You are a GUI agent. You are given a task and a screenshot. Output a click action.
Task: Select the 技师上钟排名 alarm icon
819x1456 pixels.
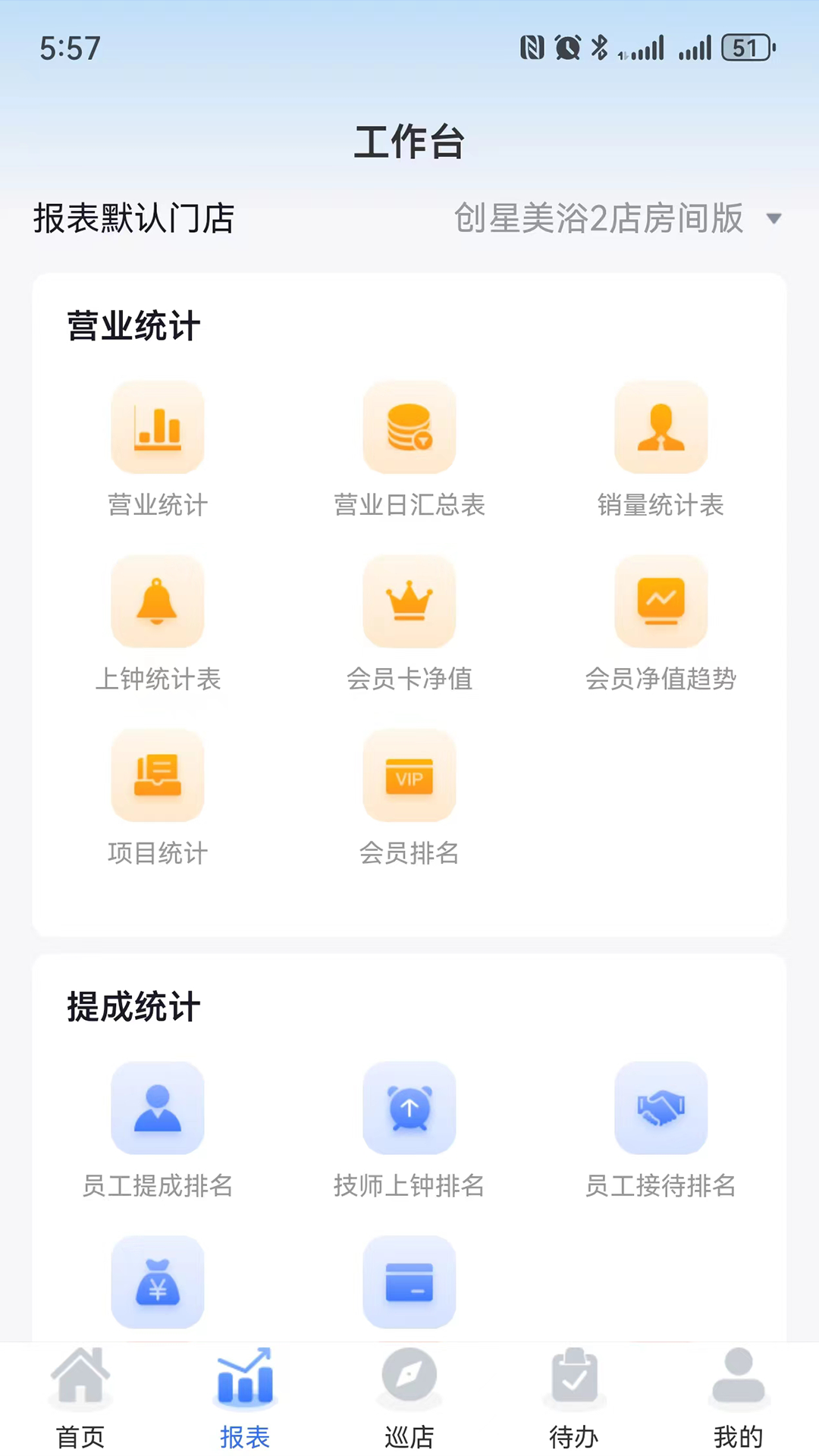coord(409,1108)
